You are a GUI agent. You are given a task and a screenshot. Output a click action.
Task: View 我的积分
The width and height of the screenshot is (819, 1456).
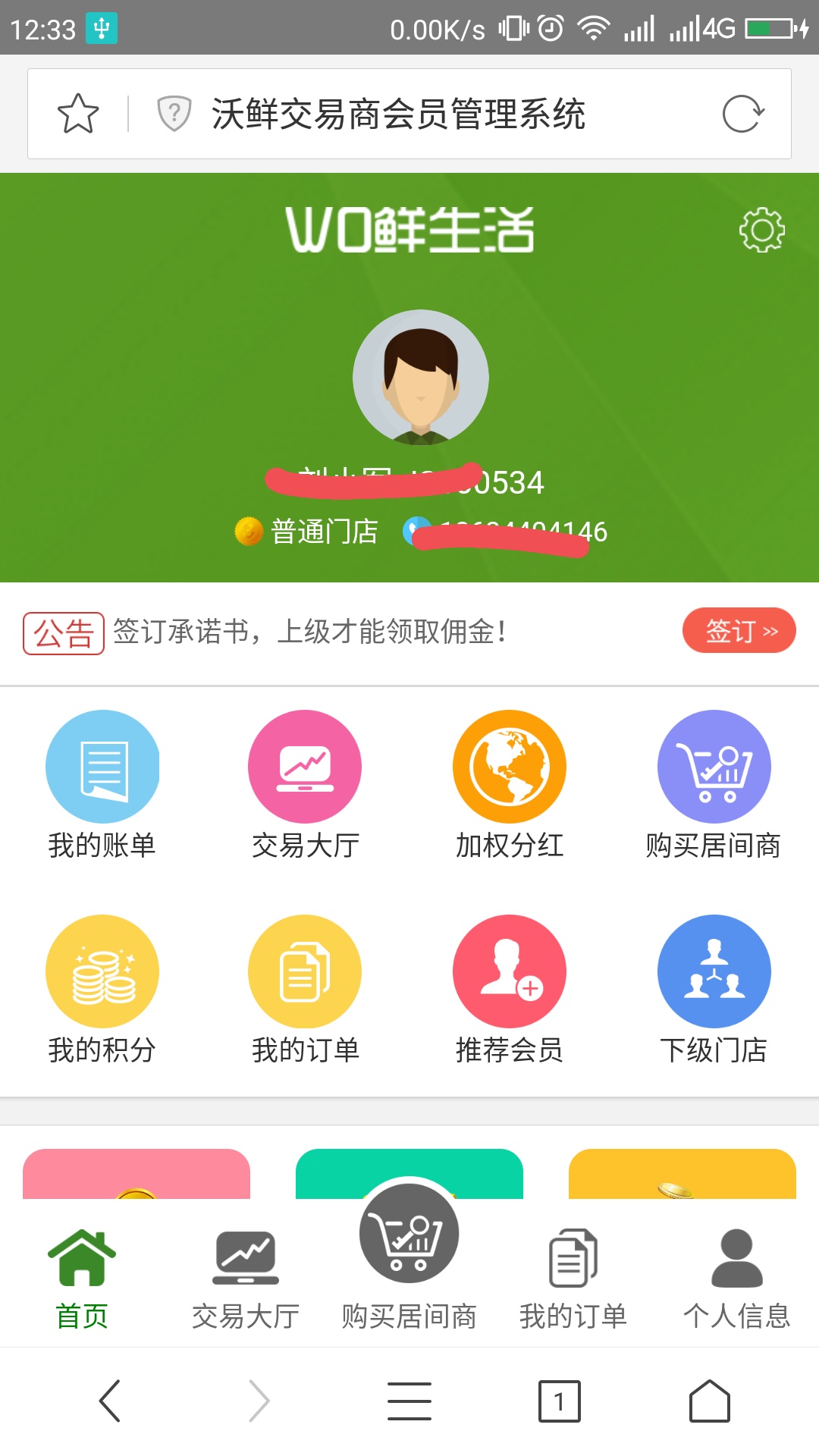pos(102,990)
